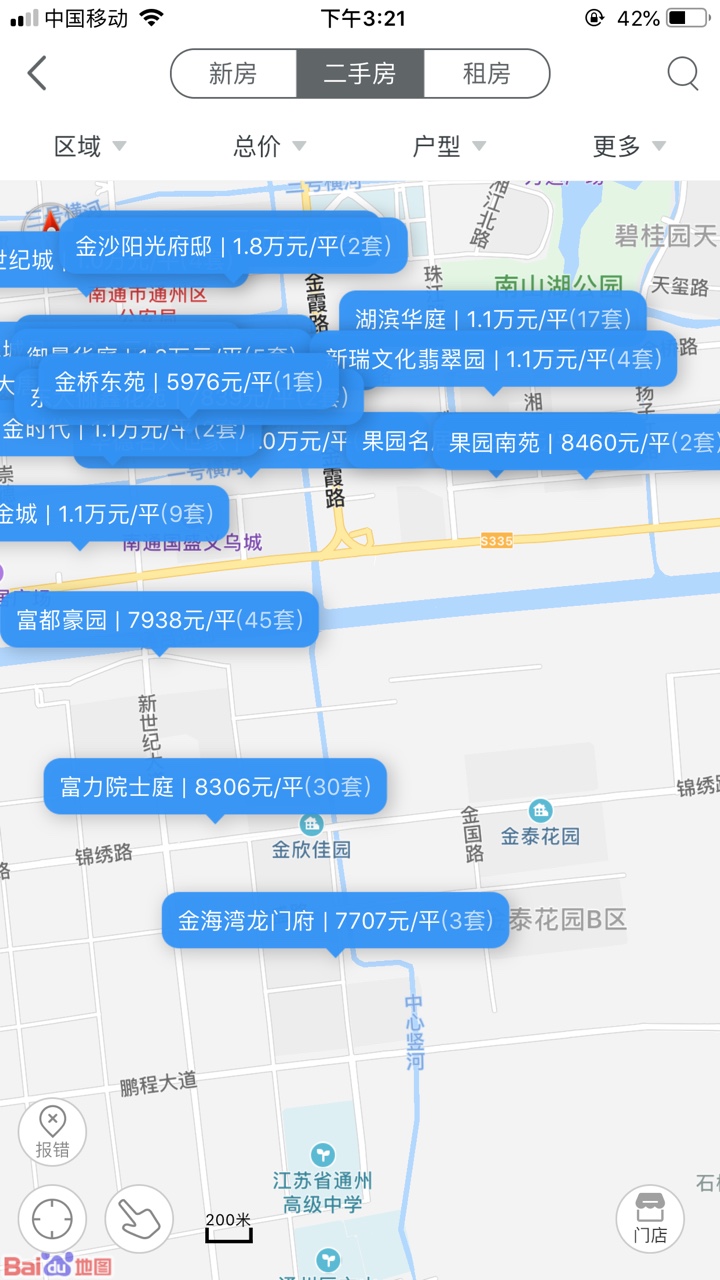Switch to the 新房 tab
Image resolution: width=720 pixels, height=1280 pixels.
tap(234, 74)
